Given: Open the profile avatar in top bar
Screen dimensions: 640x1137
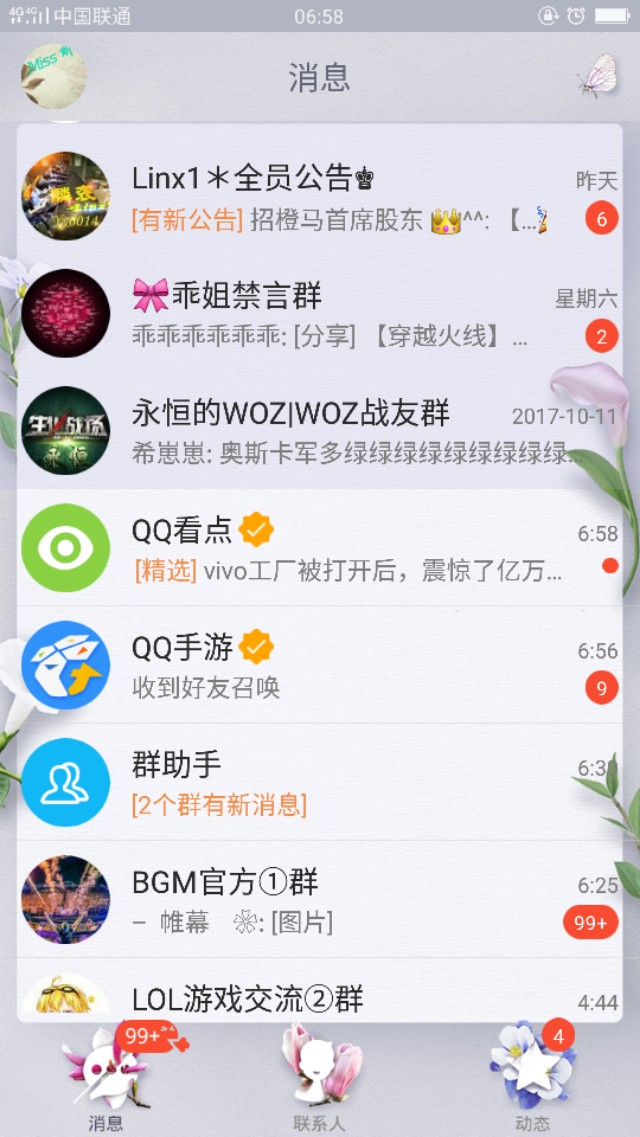Looking at the screenshot, I should pyautogui.click(x=53, y=76).
